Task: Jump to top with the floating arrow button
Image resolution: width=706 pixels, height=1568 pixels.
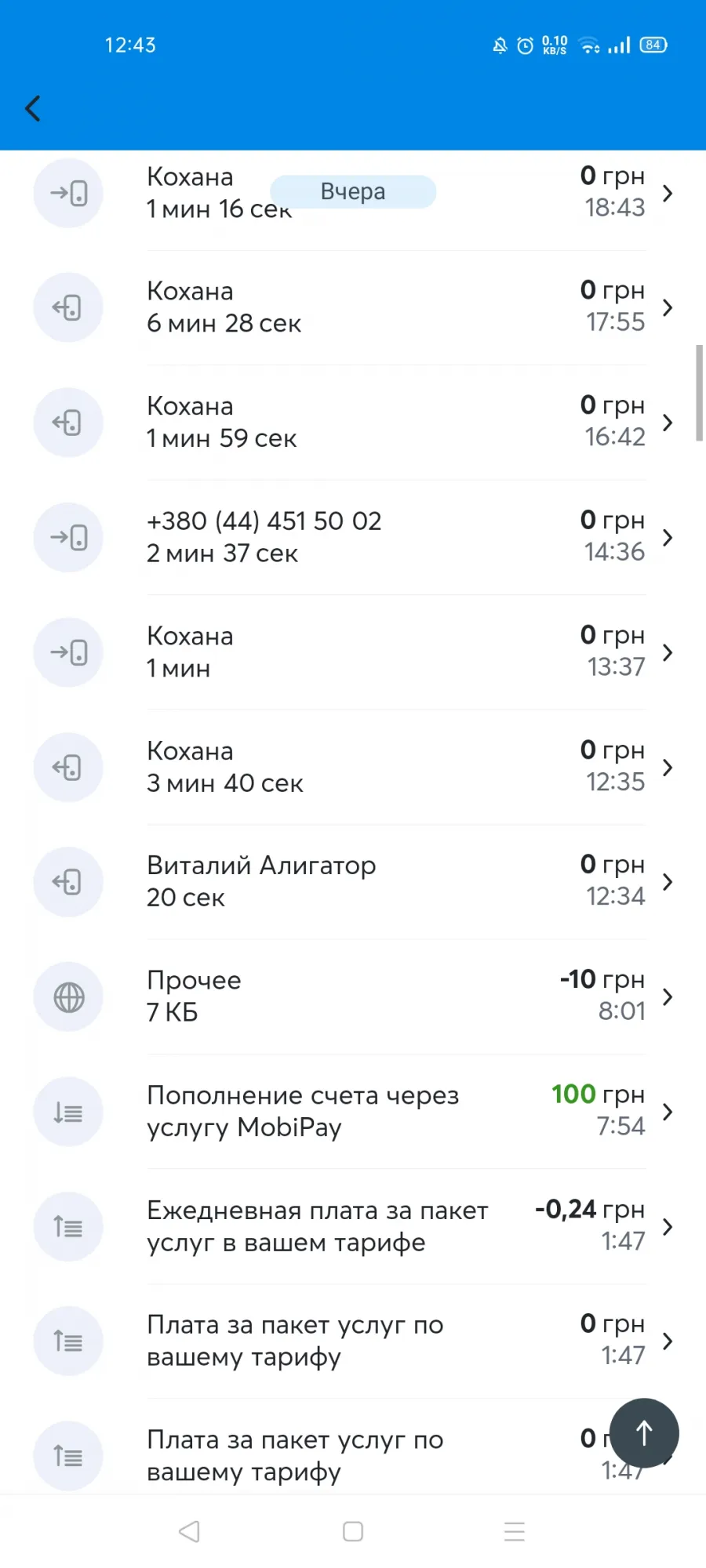Action: click(644, 1433)
